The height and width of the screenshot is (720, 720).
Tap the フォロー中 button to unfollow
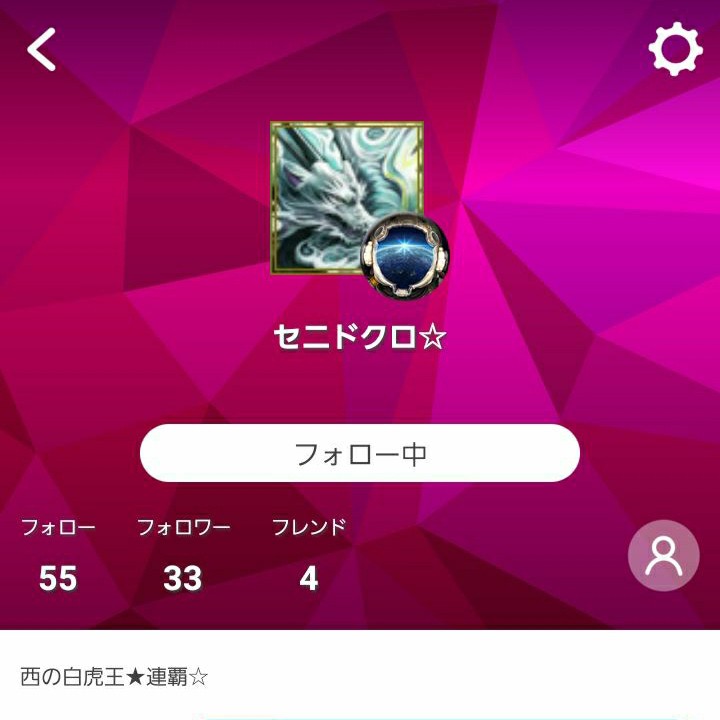(x=360, y=454)
